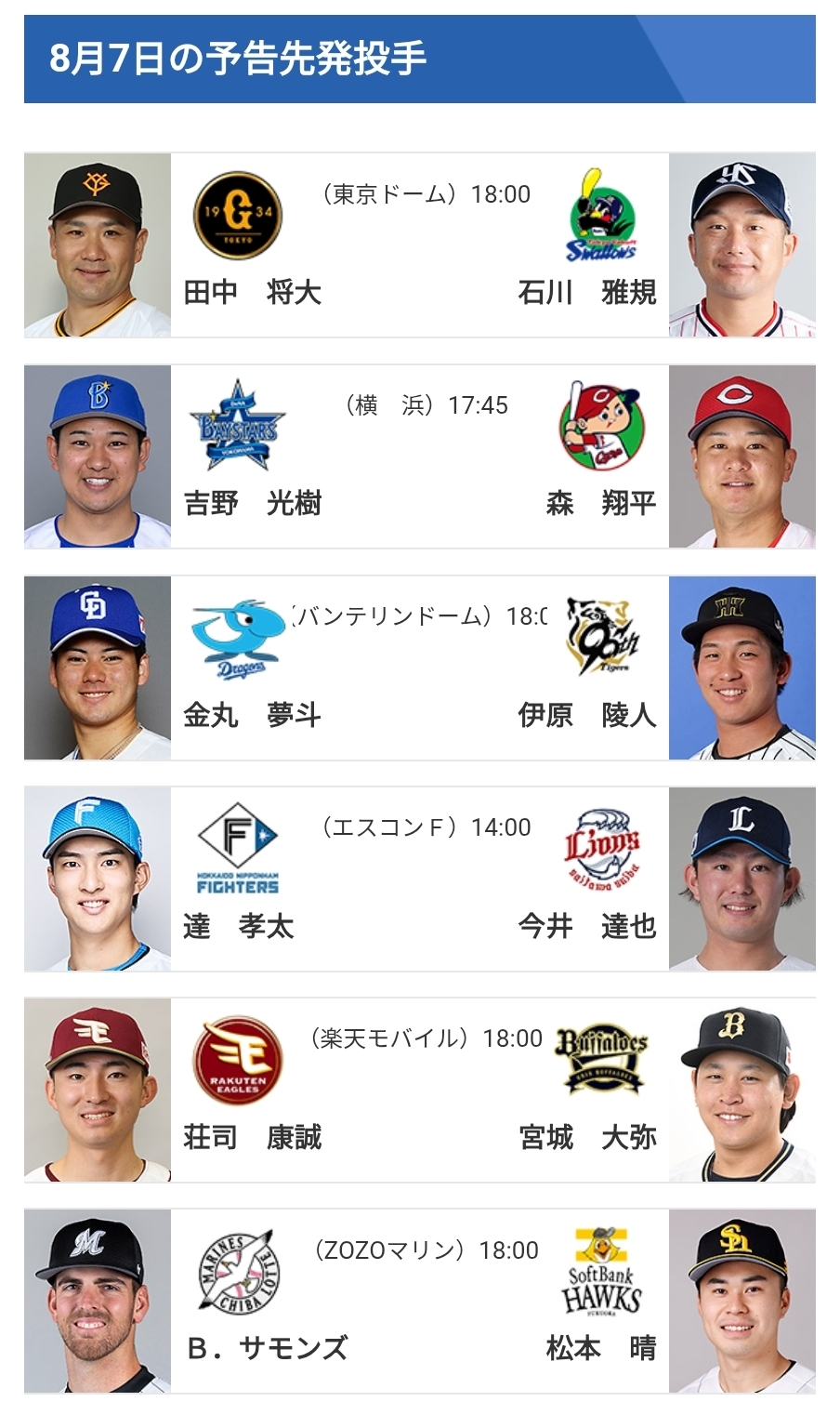Image resolution: width=840 pixels, height=1428 pixels.
Task: Show the Rakuten Eagles vs Buffaloes matchup
Action: [x=420, y=1090]
